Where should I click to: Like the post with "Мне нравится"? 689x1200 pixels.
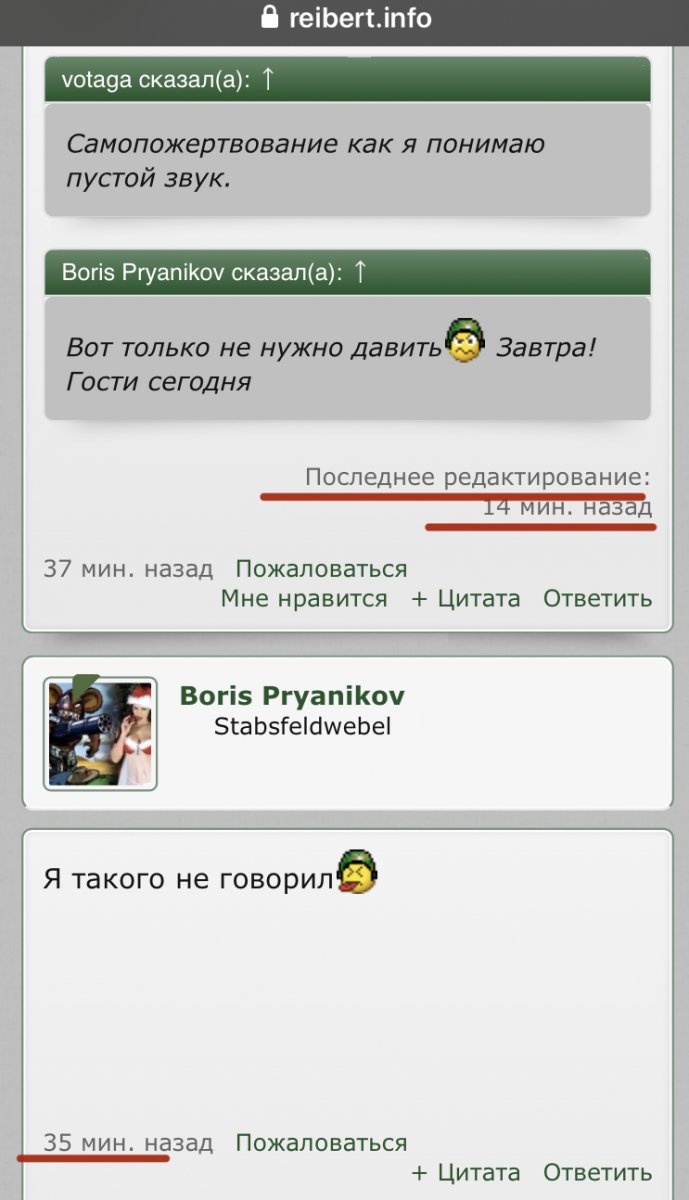pyautogui.click(x=304, y=599)
